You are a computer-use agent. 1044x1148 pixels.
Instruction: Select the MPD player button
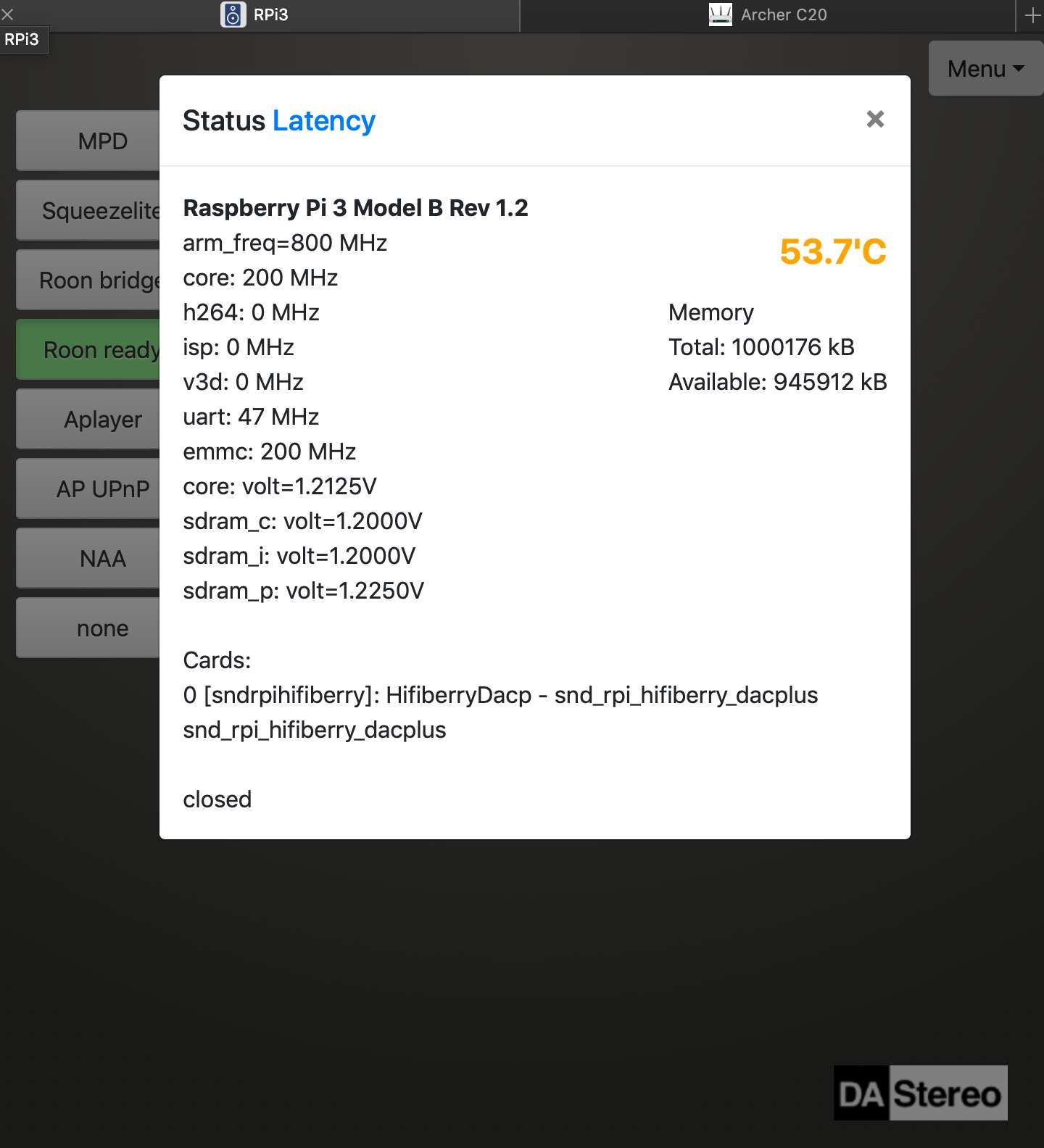click(88, 141)
